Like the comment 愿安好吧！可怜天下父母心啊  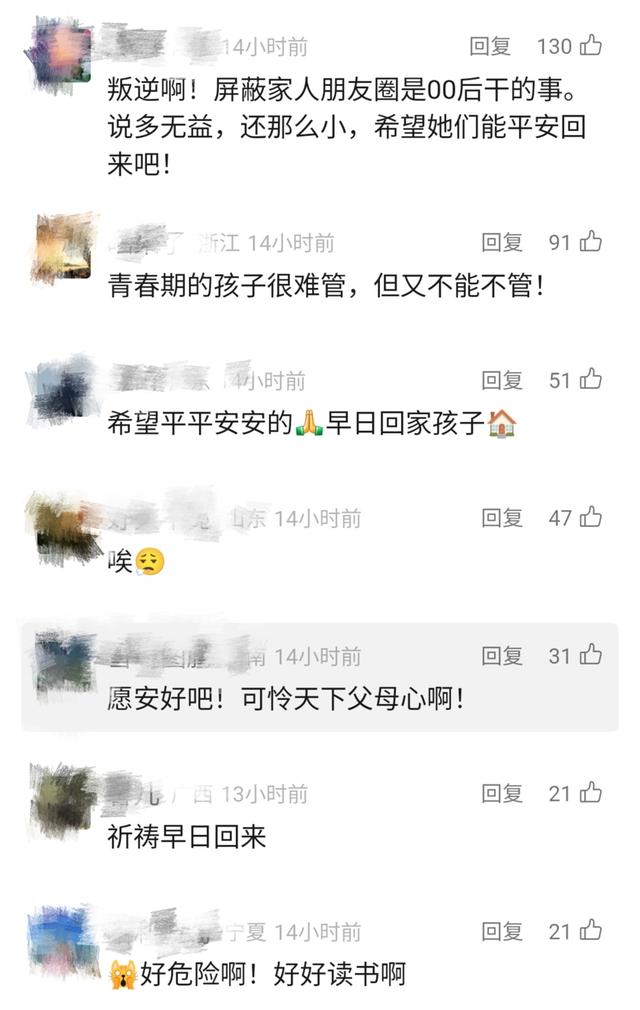click(x=591, y=655)
